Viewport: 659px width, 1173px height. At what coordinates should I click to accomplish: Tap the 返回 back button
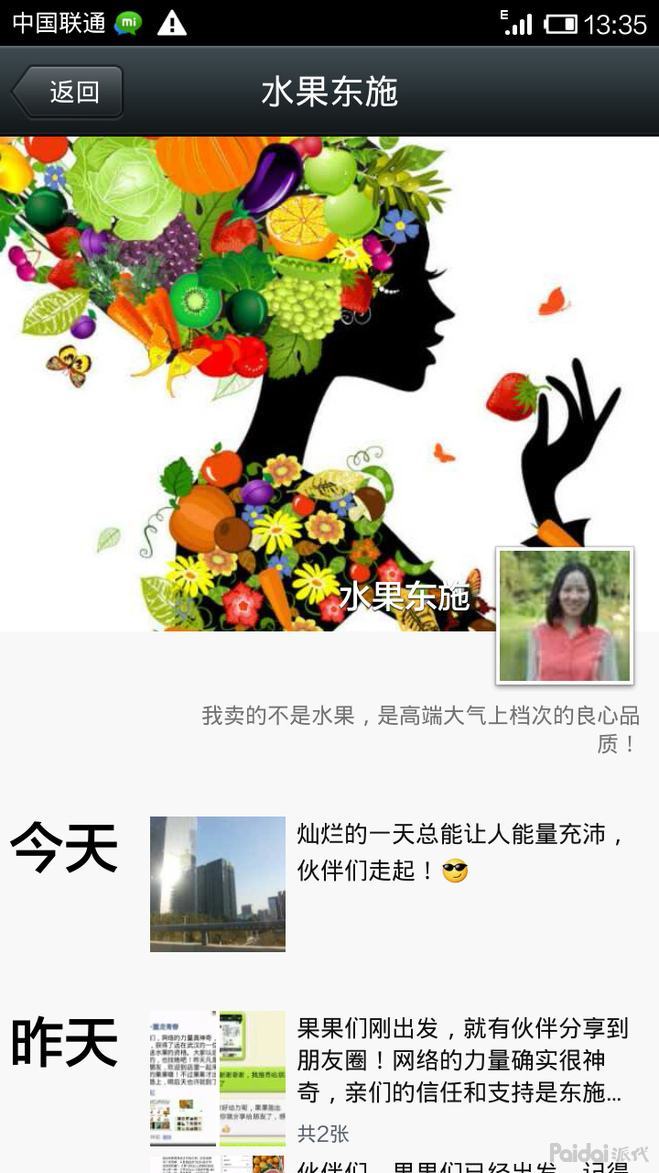click(x=68, y=93)
